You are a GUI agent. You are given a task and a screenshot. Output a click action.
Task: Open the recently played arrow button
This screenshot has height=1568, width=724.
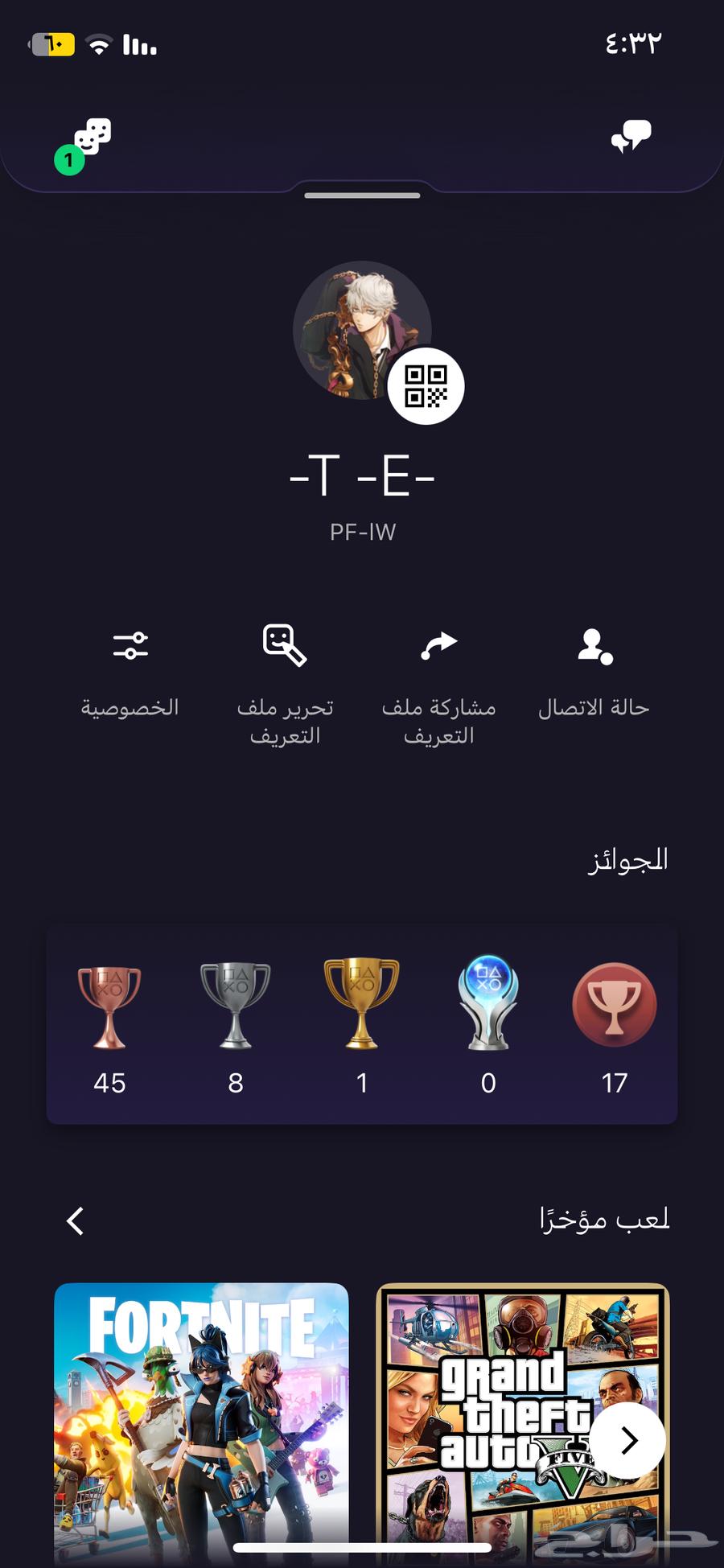(628, 1441)
